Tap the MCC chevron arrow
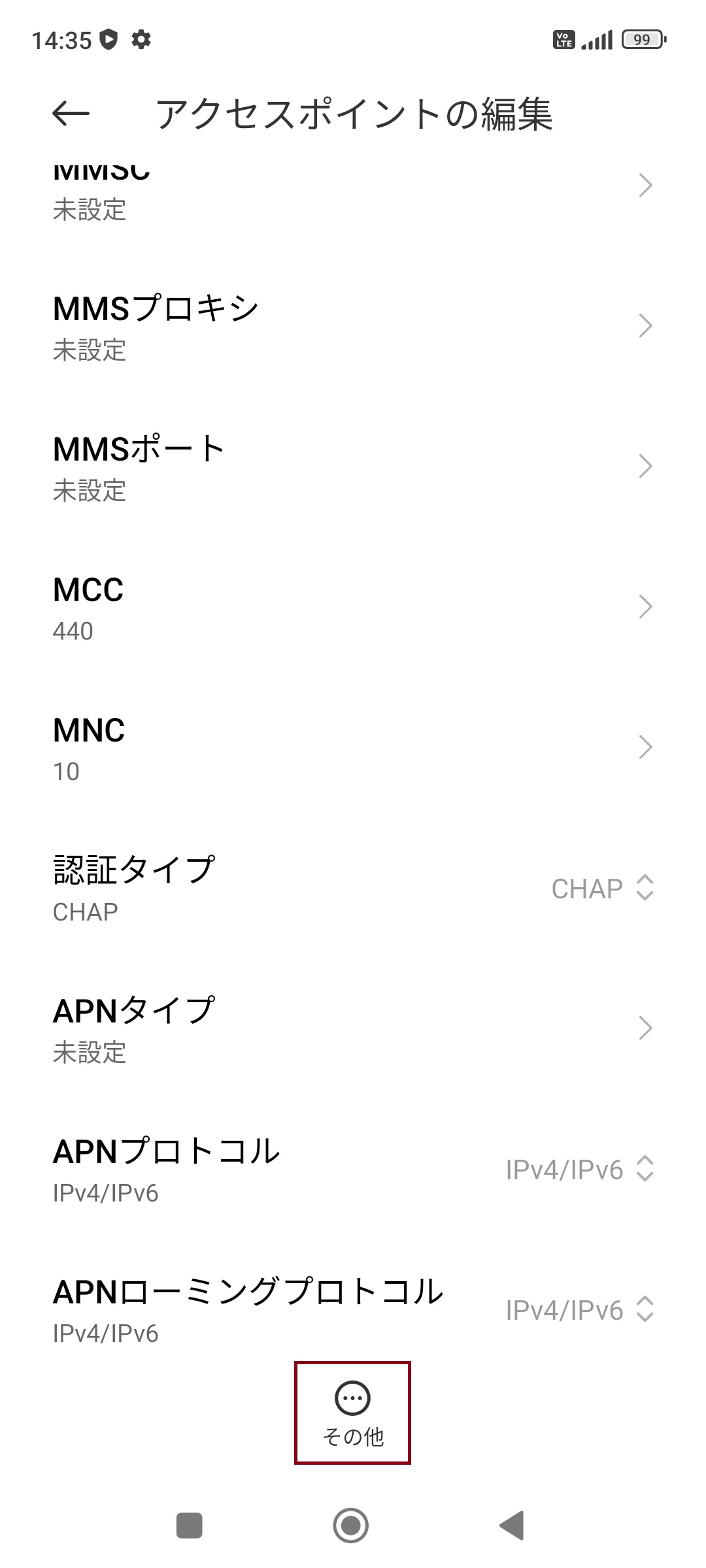 tap(645, 606)
